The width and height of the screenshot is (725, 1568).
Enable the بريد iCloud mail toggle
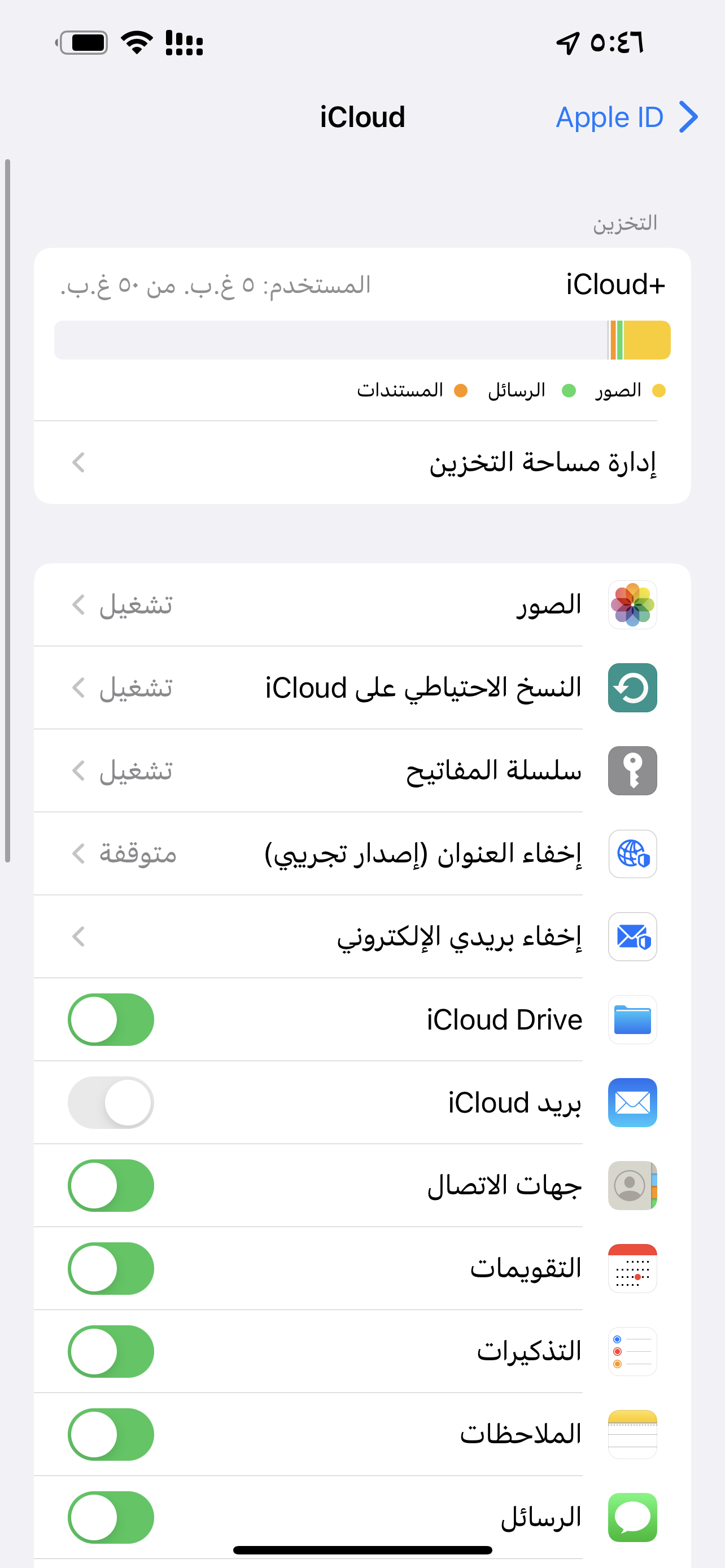click(x=111, y=1102)
